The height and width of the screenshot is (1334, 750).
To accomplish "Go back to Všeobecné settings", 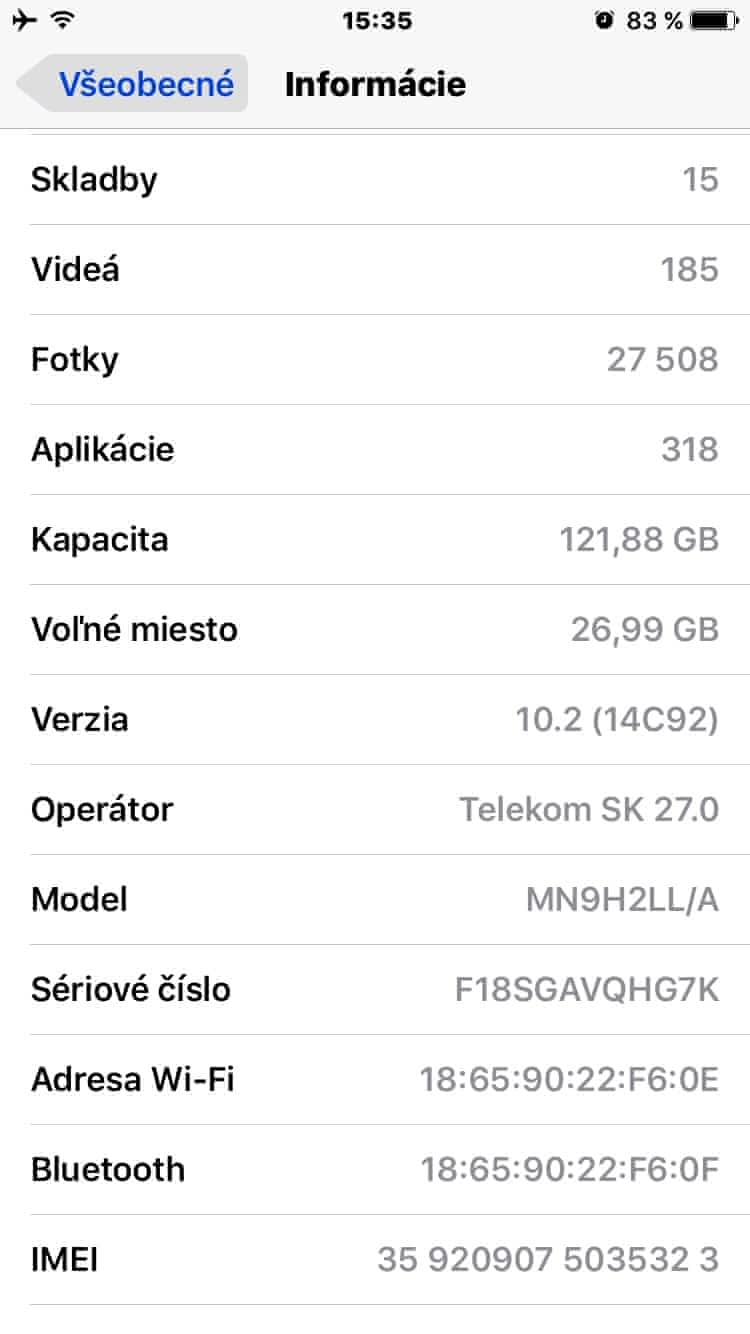I will [135, 83].
